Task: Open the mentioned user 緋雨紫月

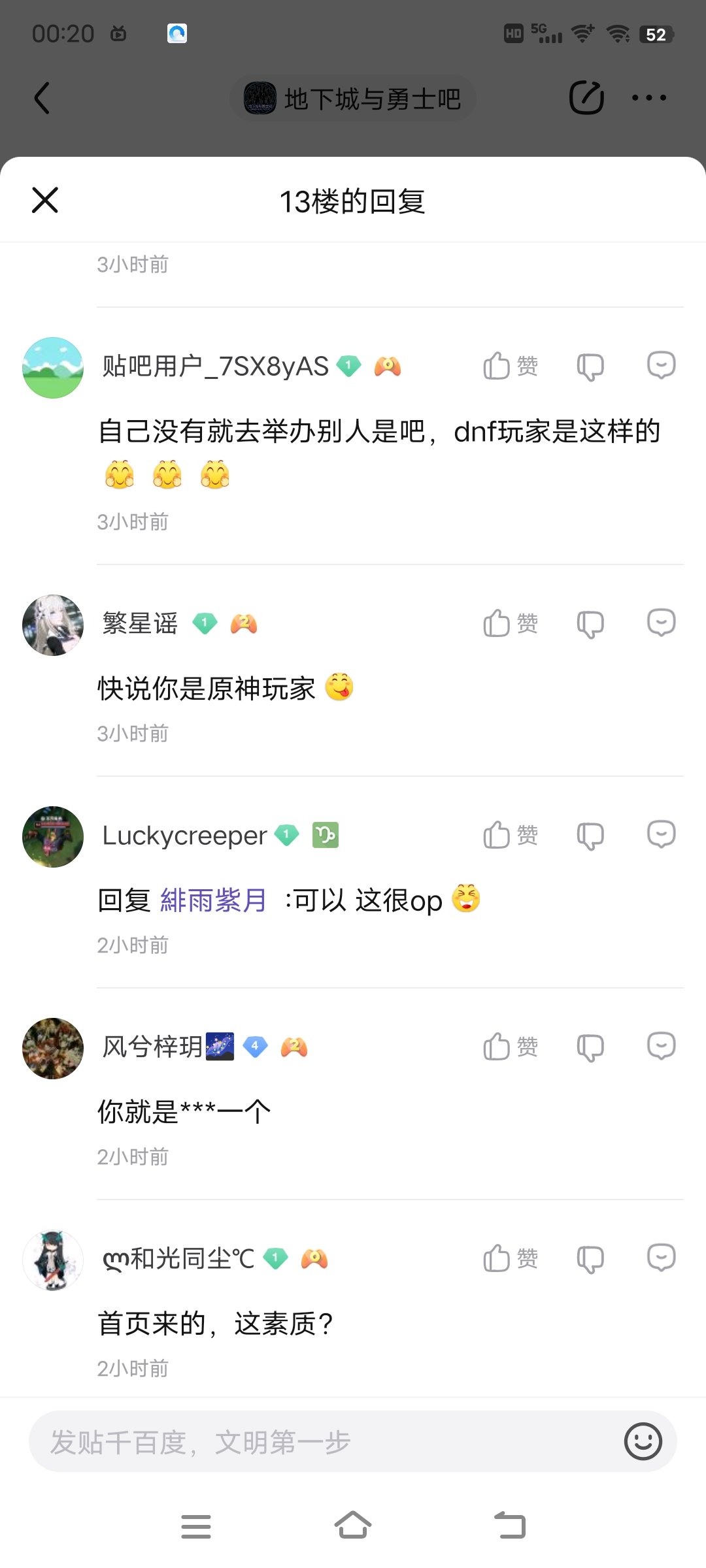Action: [213, 900]
